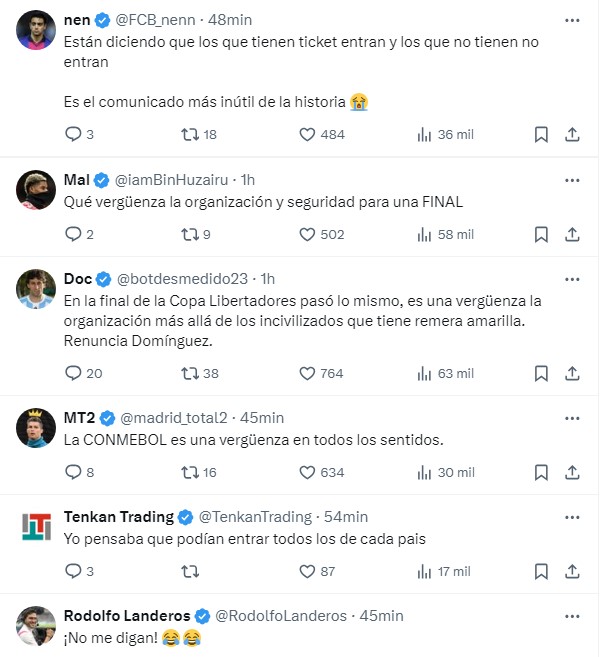603x657 pixels.
Task: Bookmark MT2's tweet about CONMEBOL
Action: 540,472
